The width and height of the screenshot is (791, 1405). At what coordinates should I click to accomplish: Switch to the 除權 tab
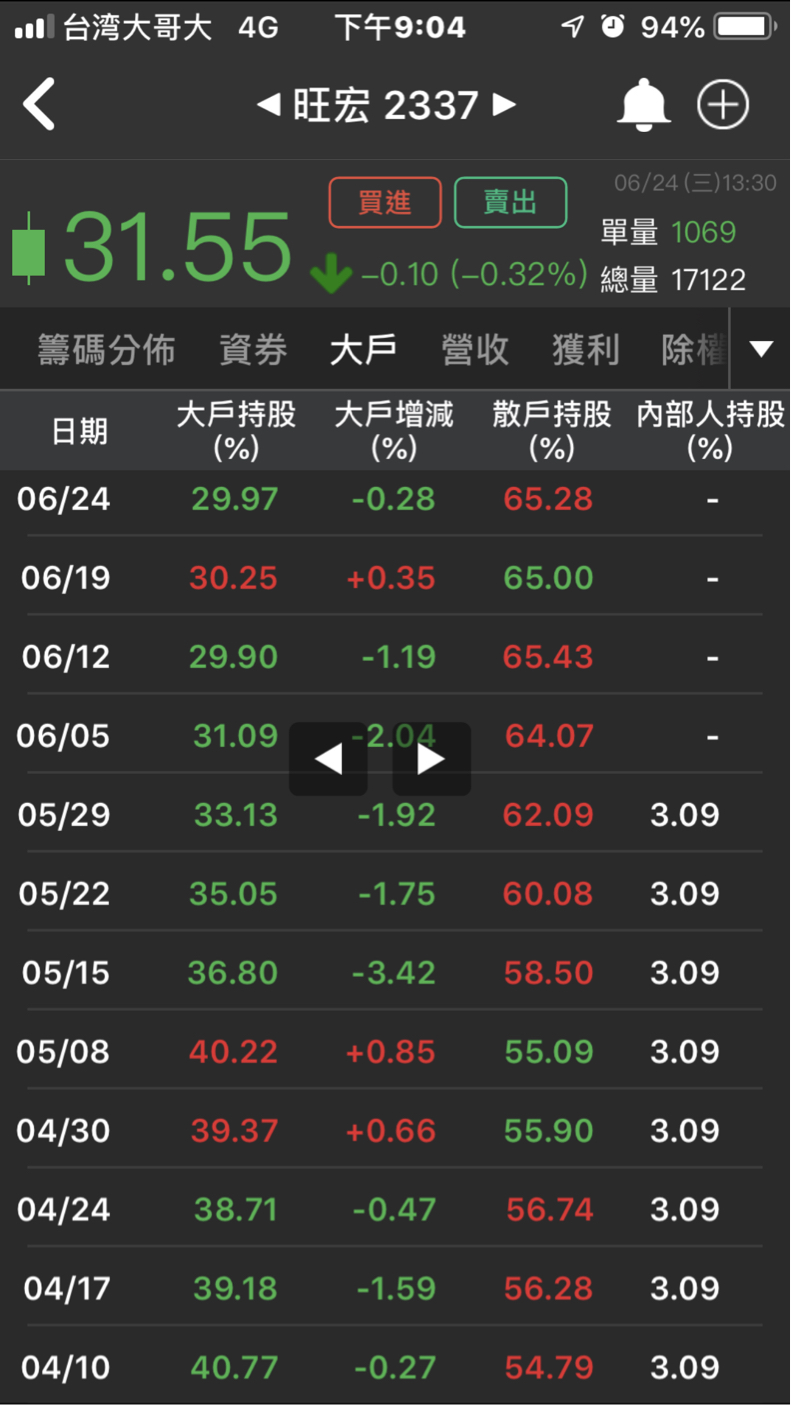[x=693, y=349]
